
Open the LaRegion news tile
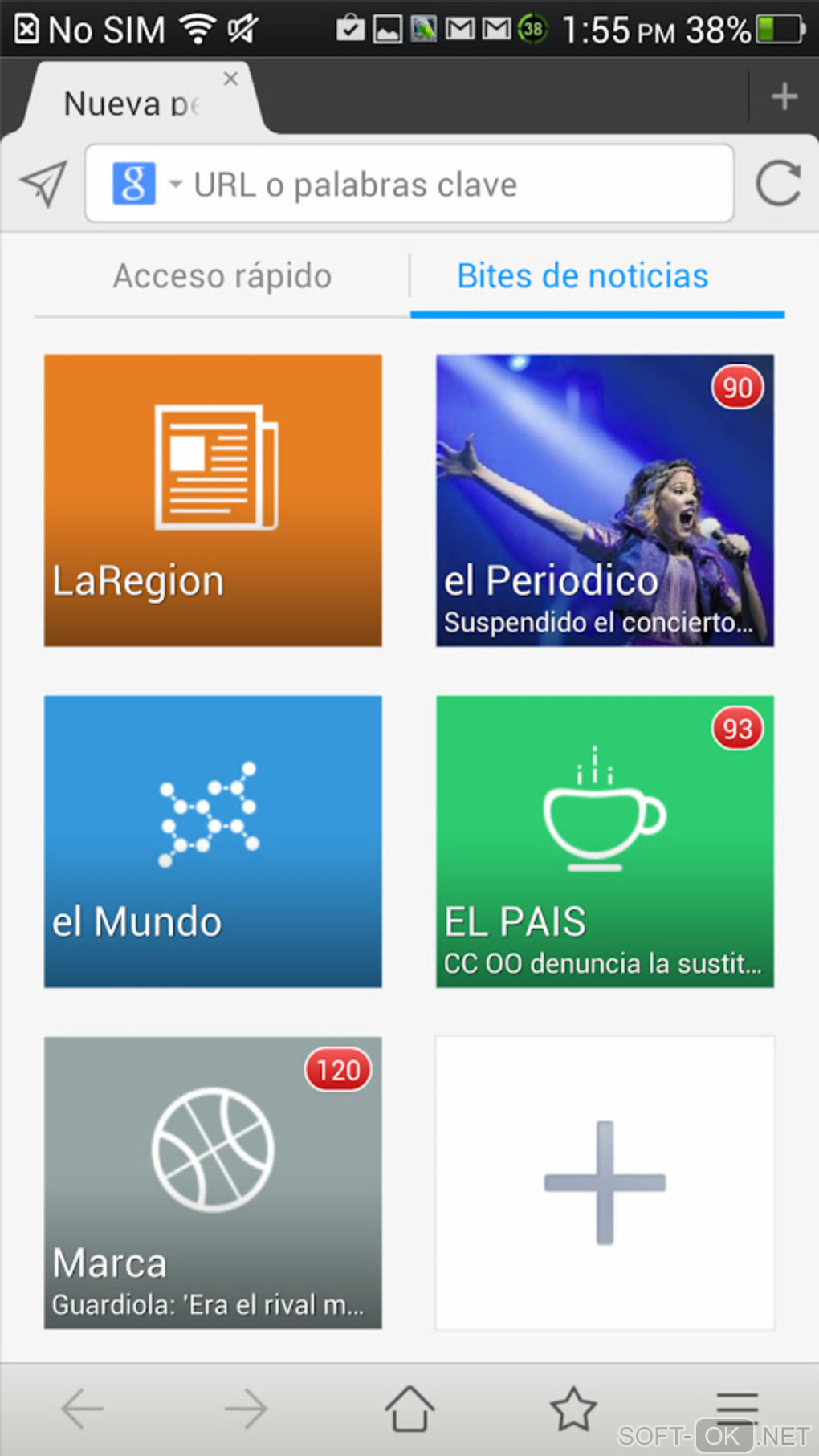[213, 500]
